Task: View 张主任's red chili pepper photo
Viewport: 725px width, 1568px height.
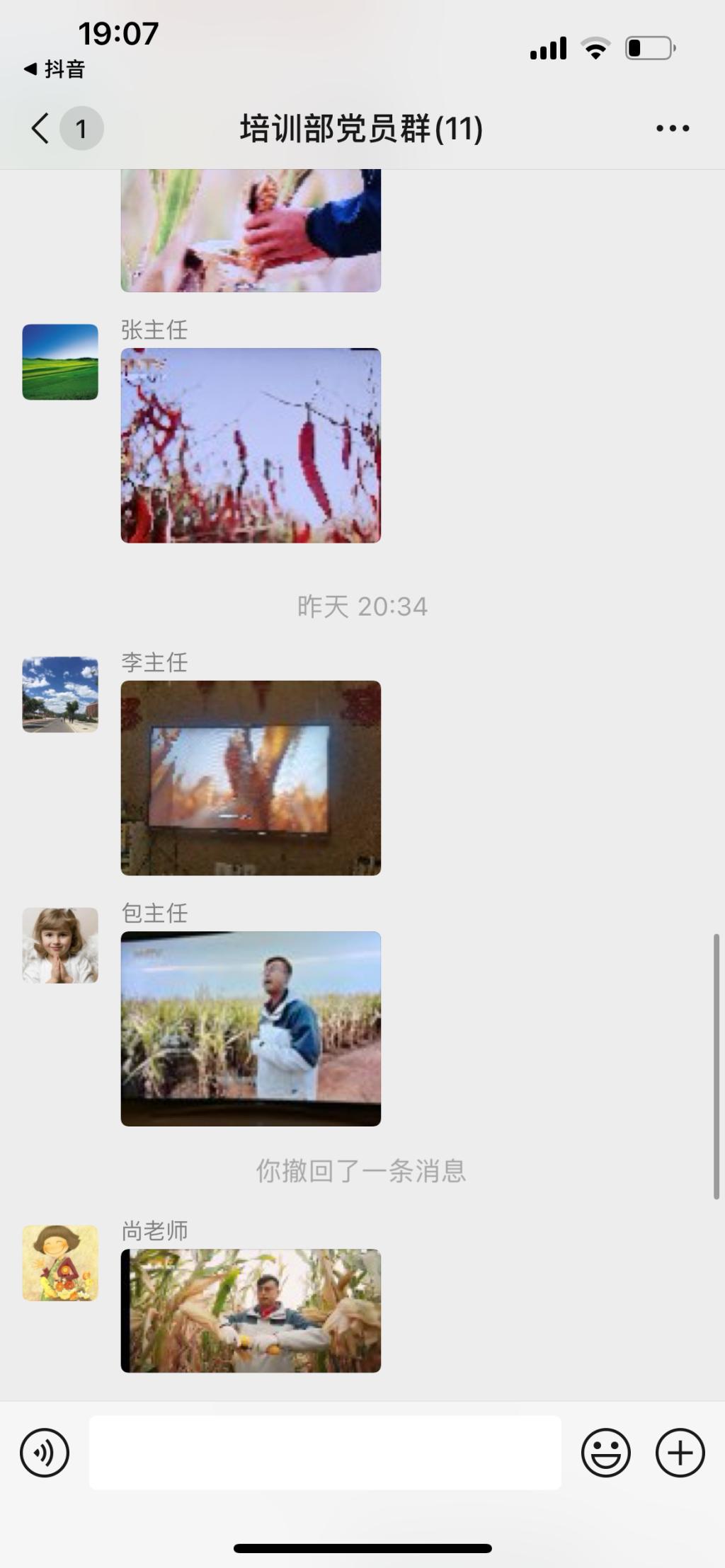Action: tap(251, 445)
